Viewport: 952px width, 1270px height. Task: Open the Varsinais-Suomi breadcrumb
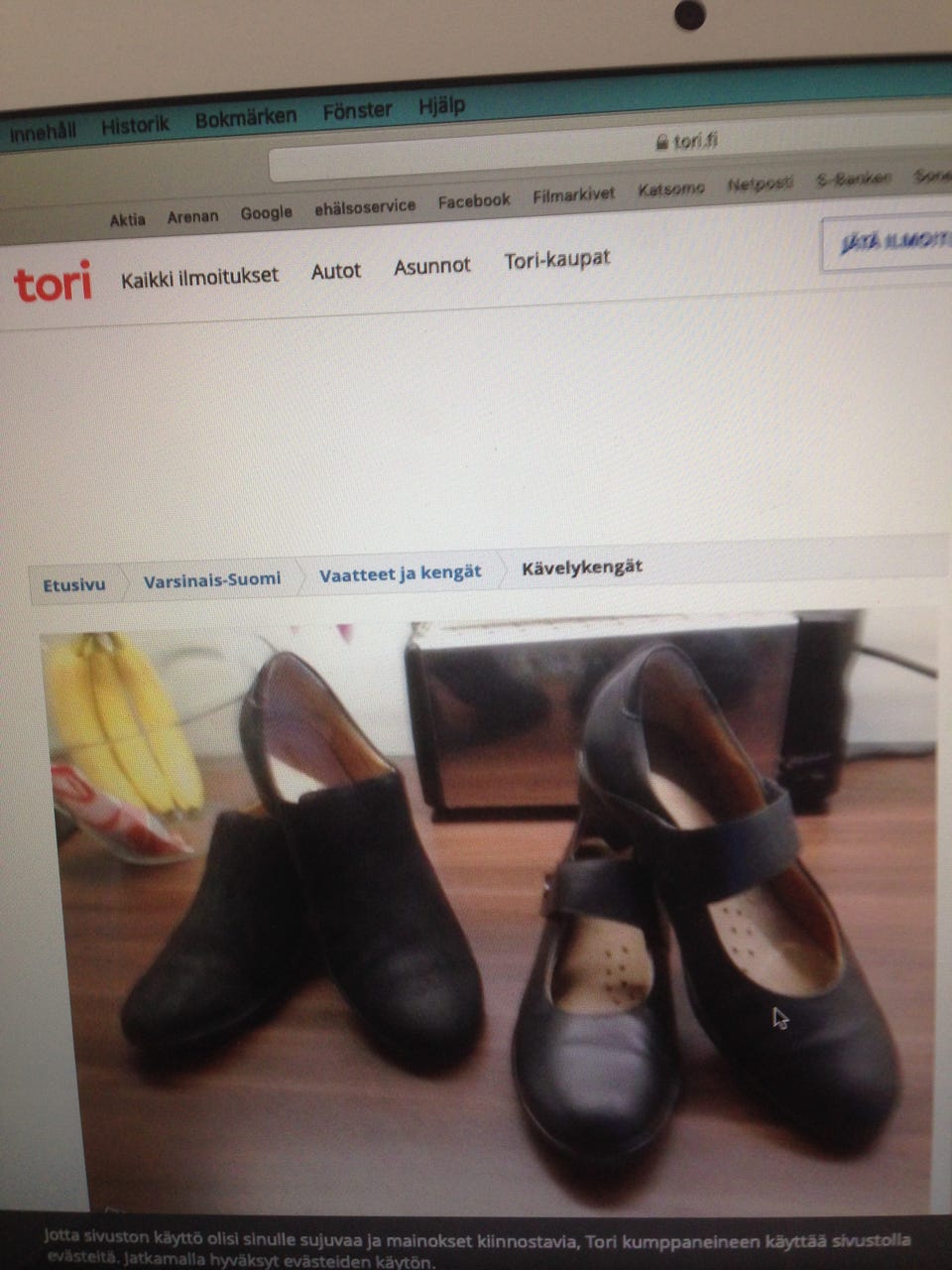(211, 579)
